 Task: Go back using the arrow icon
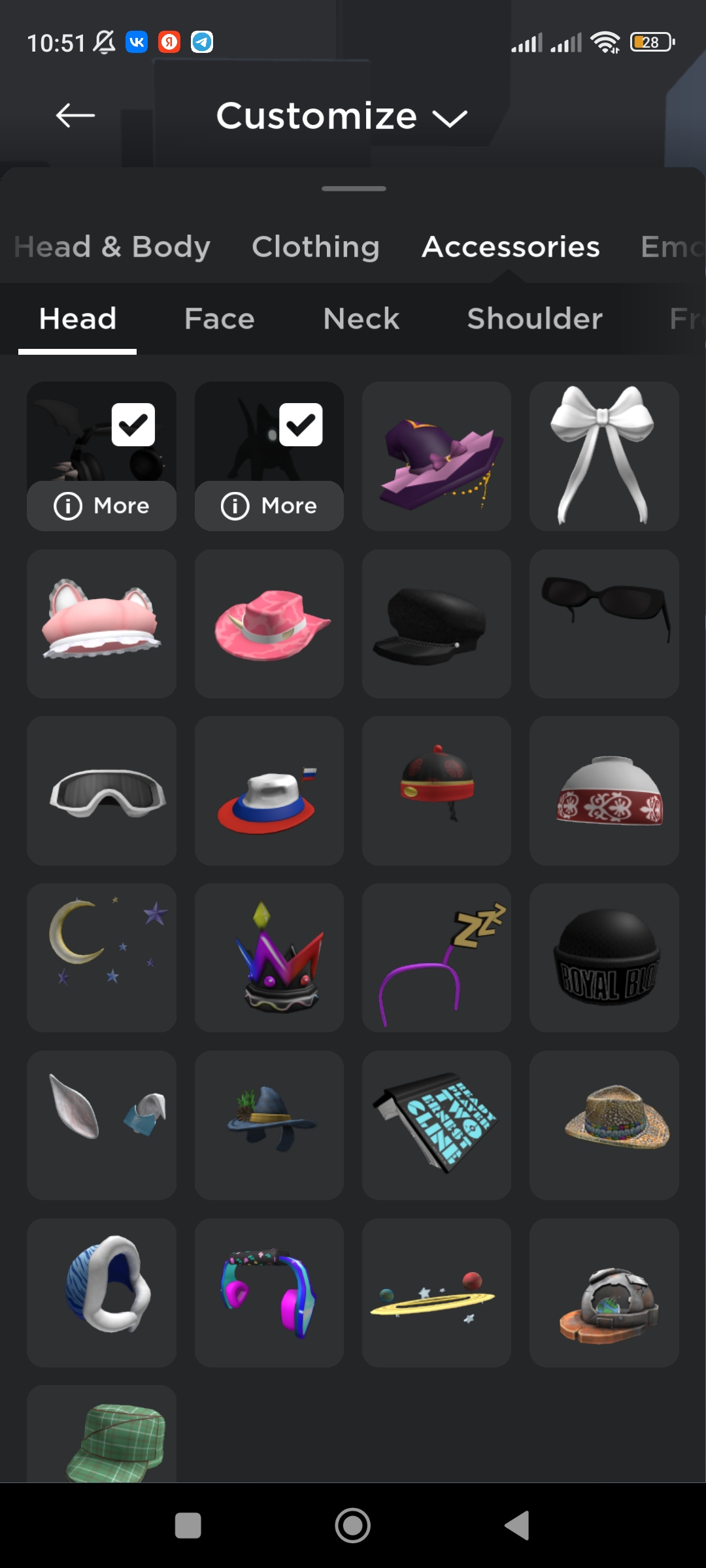click(x=75, y=116)
